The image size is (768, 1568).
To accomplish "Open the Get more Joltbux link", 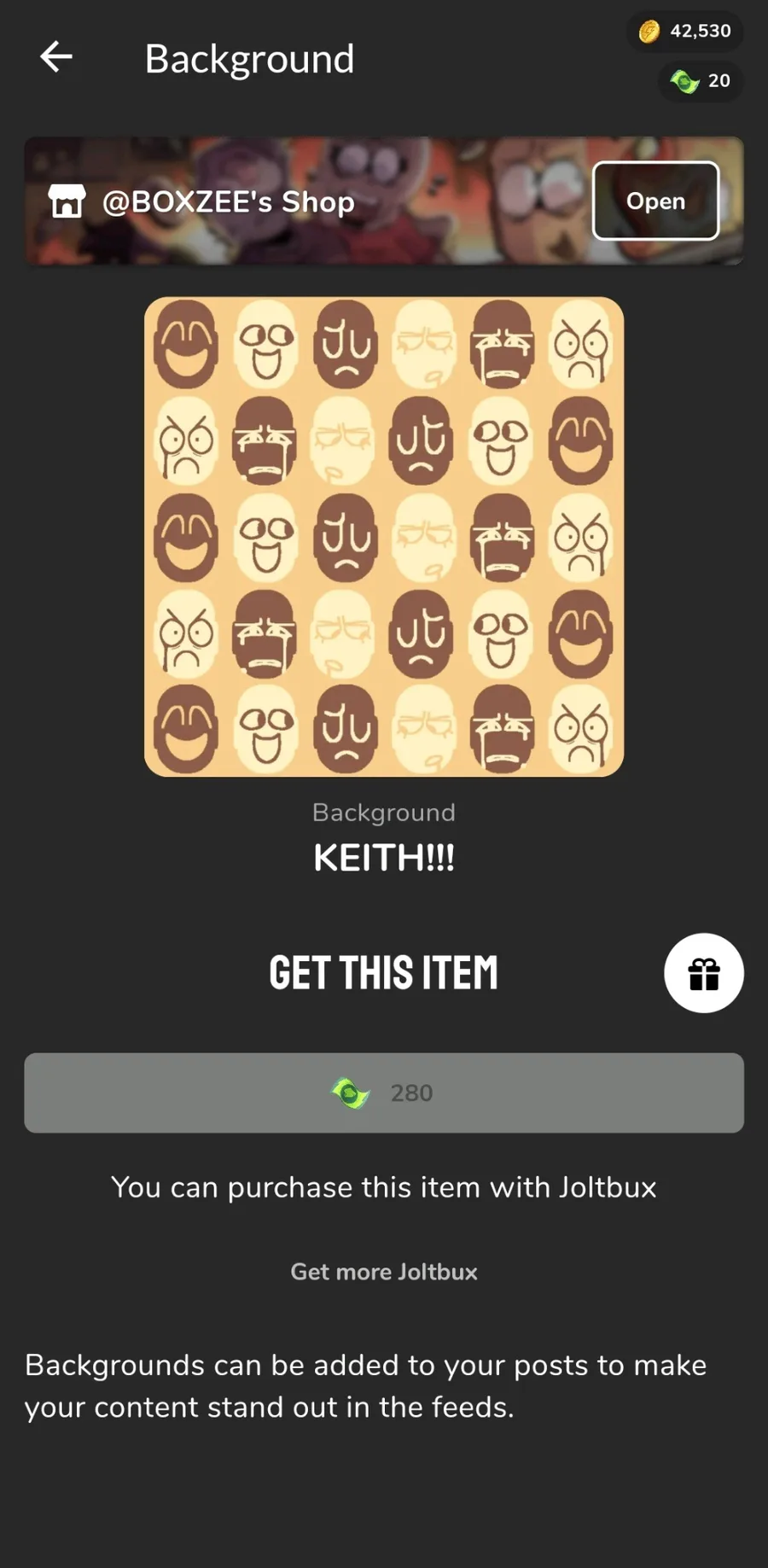I will click(384, 1272).
